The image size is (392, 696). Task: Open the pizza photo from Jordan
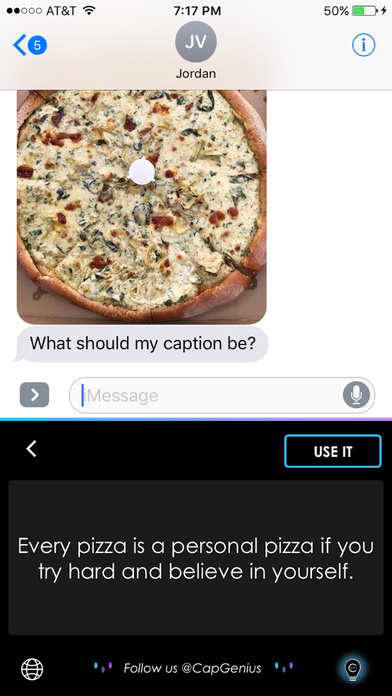142,206
